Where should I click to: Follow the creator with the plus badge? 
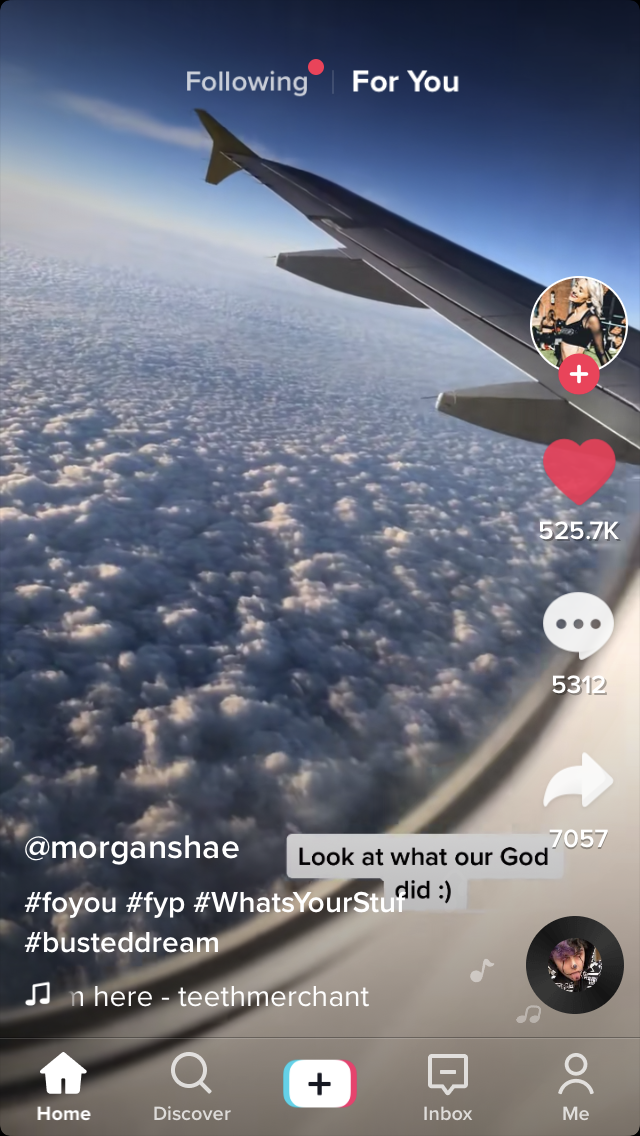click(579, 376)
